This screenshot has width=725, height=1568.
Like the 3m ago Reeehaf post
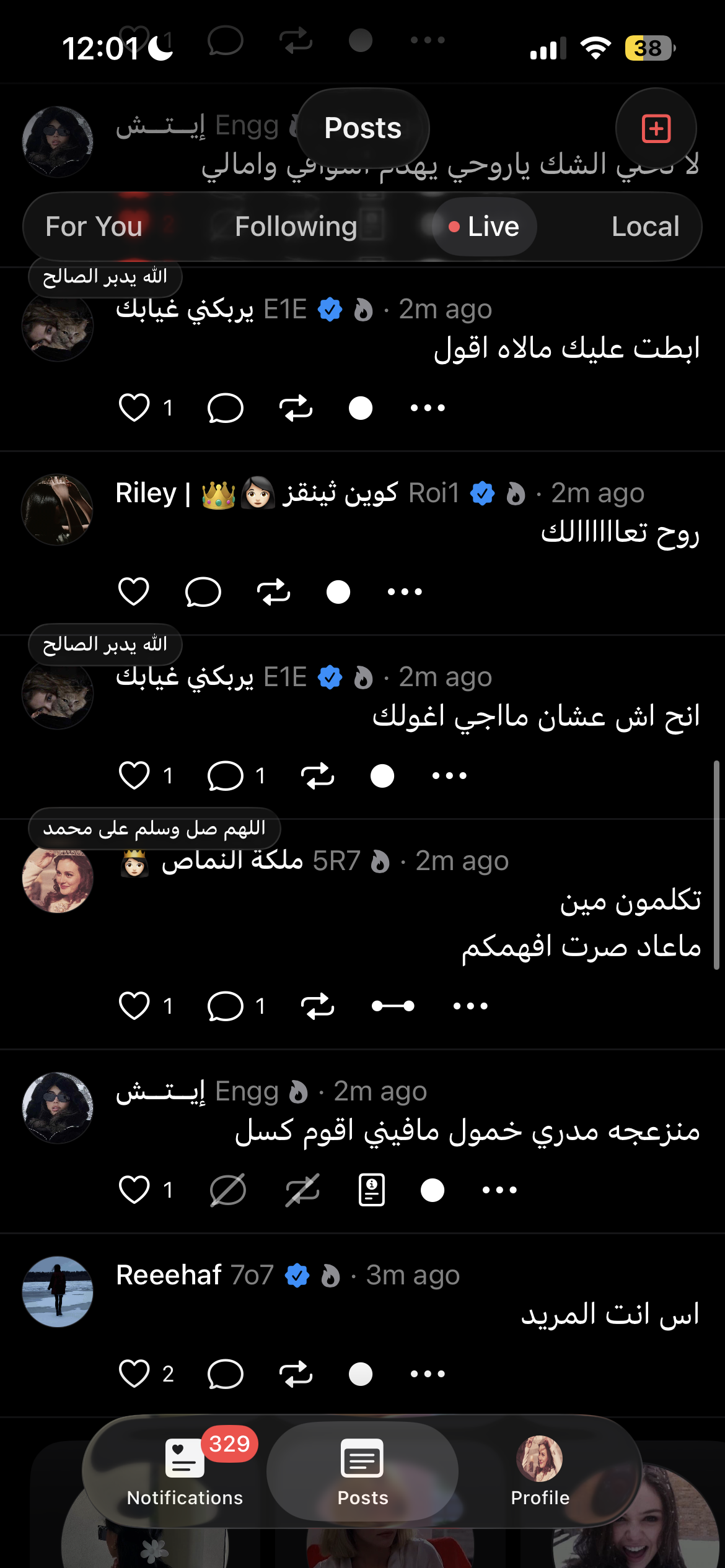(134, 1374)
